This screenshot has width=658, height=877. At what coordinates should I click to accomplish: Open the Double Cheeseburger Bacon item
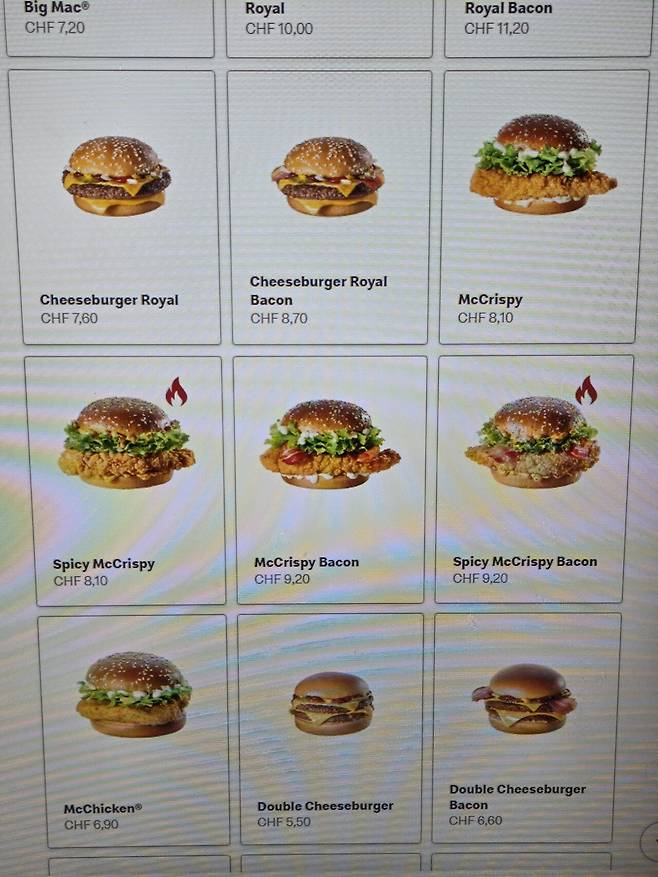525,730
